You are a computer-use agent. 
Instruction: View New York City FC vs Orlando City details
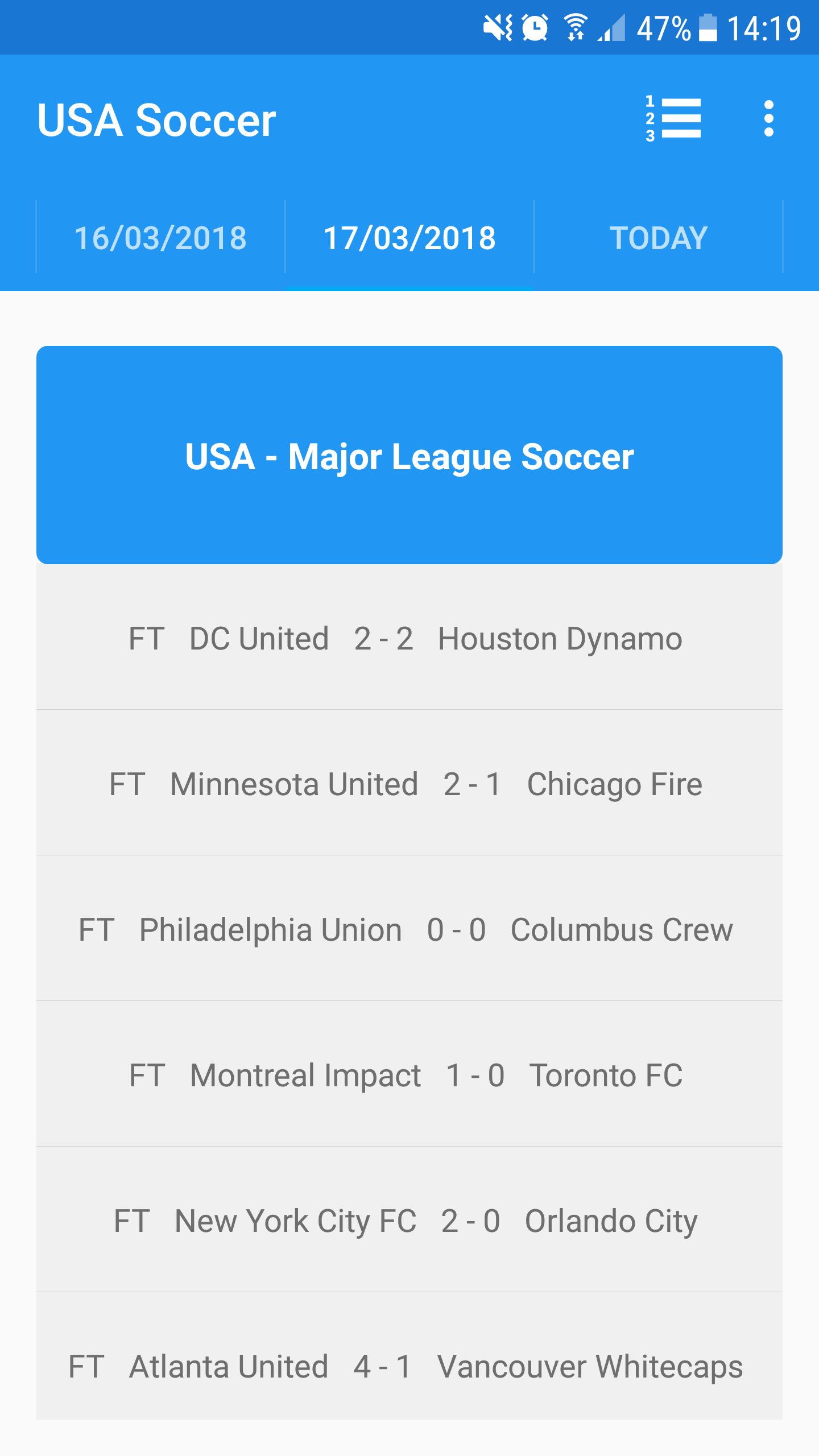[x=409, y=1220]
